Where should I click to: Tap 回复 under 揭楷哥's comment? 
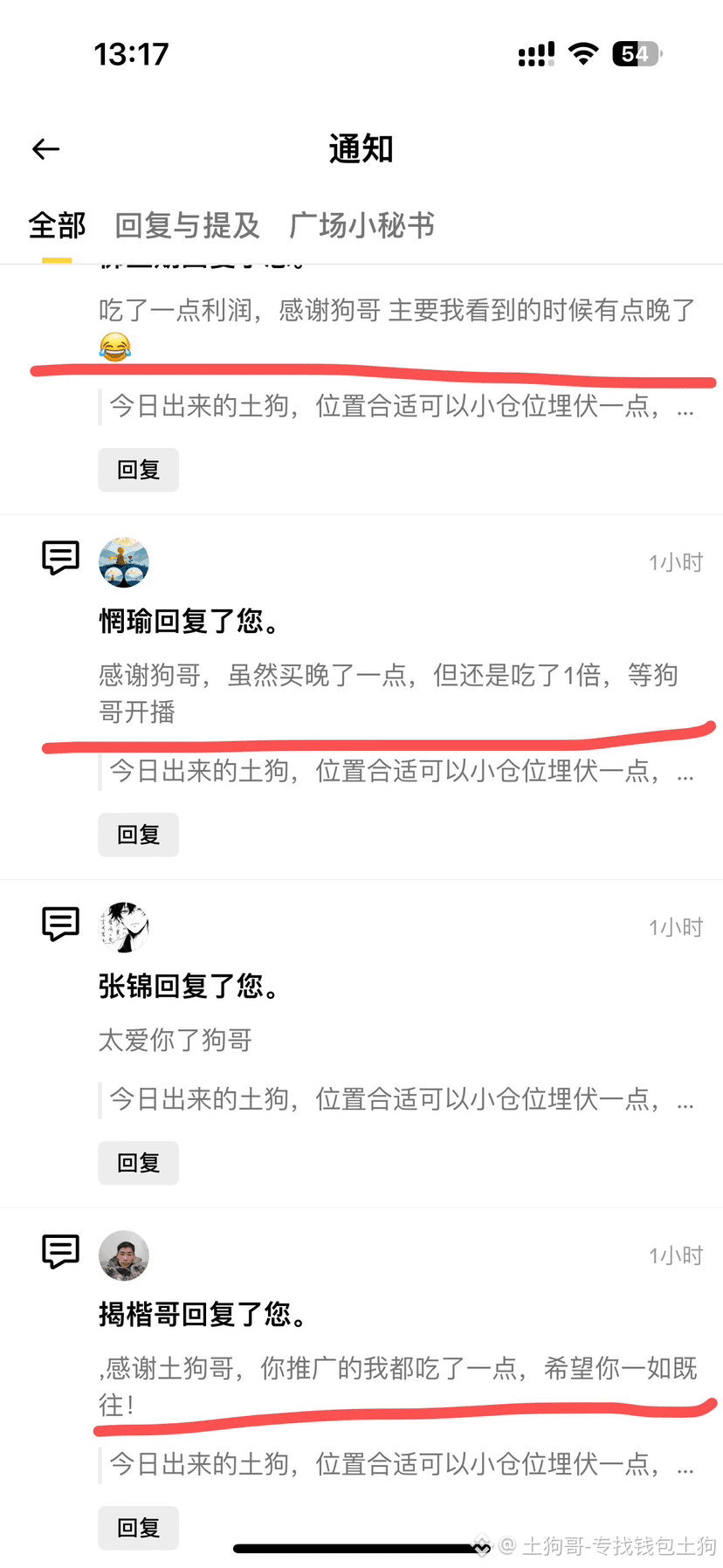[138, 1528]
